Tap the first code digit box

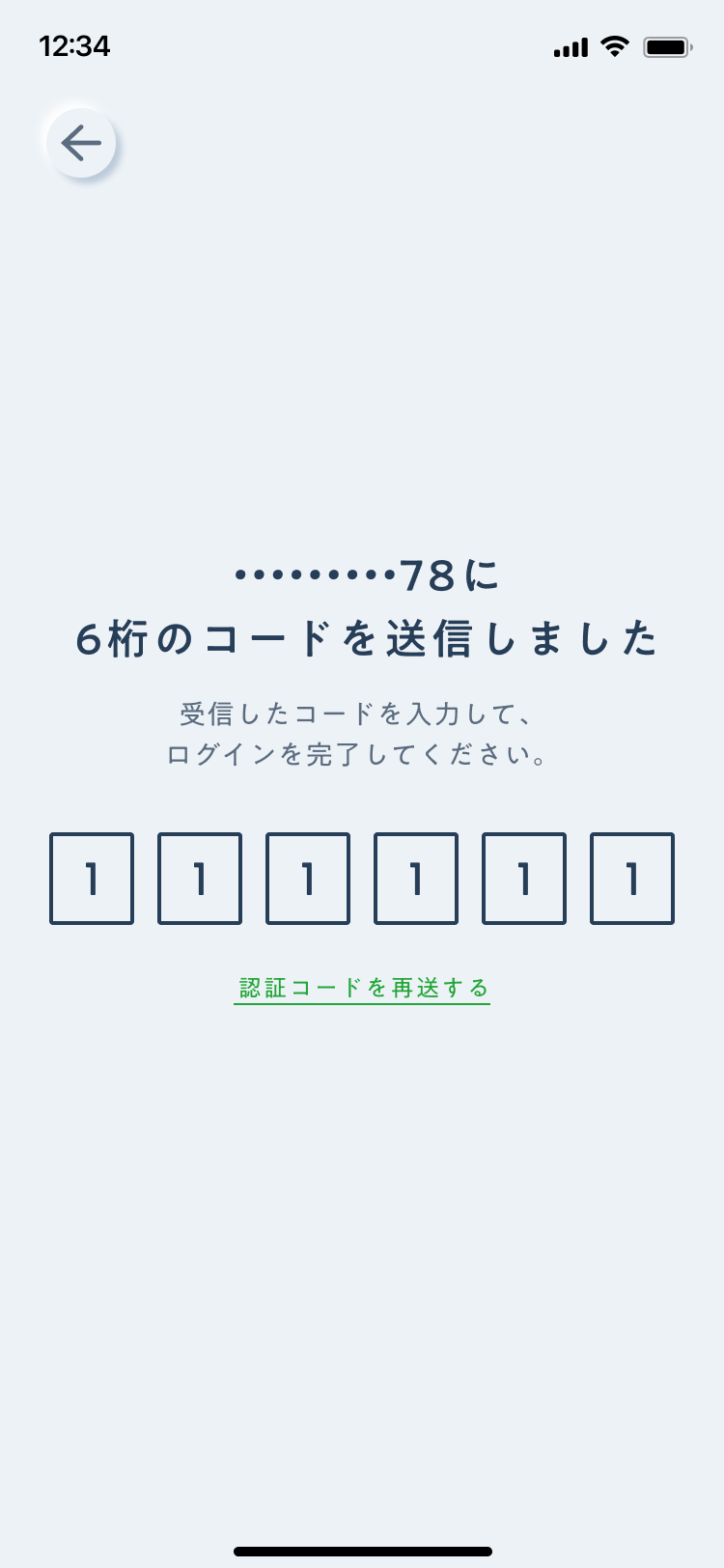pyautogui.click(x=92, y=879)
